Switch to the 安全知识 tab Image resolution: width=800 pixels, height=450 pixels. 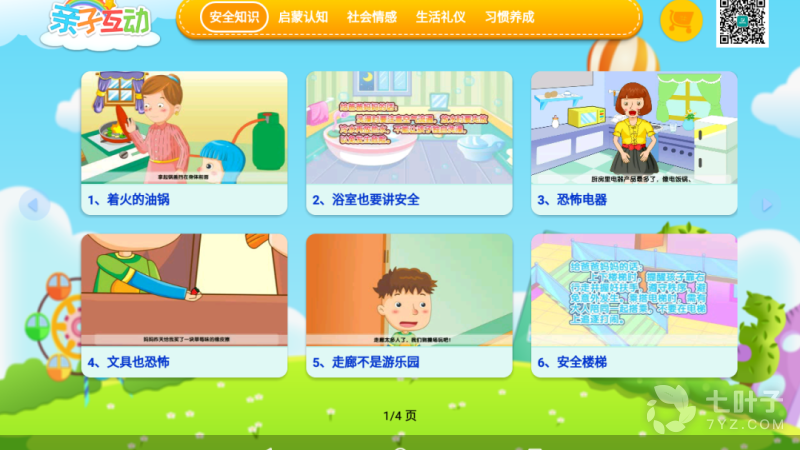click(234, 17)
